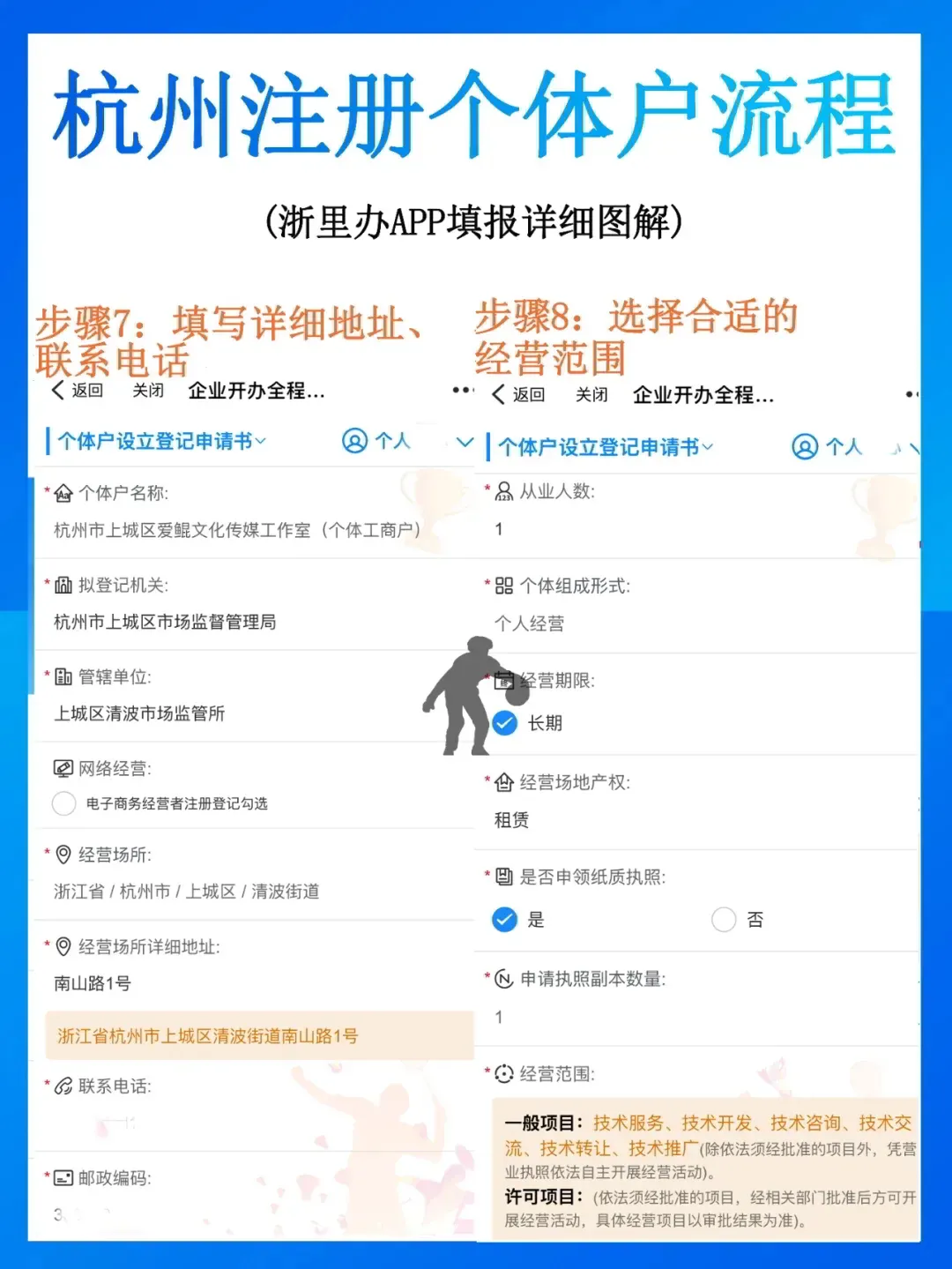The width and height of the screenshot is (952, 1269).
Task: Enable 电子商务经营者注册登记勾选 checkbox
Action: [x=63, y=803]
